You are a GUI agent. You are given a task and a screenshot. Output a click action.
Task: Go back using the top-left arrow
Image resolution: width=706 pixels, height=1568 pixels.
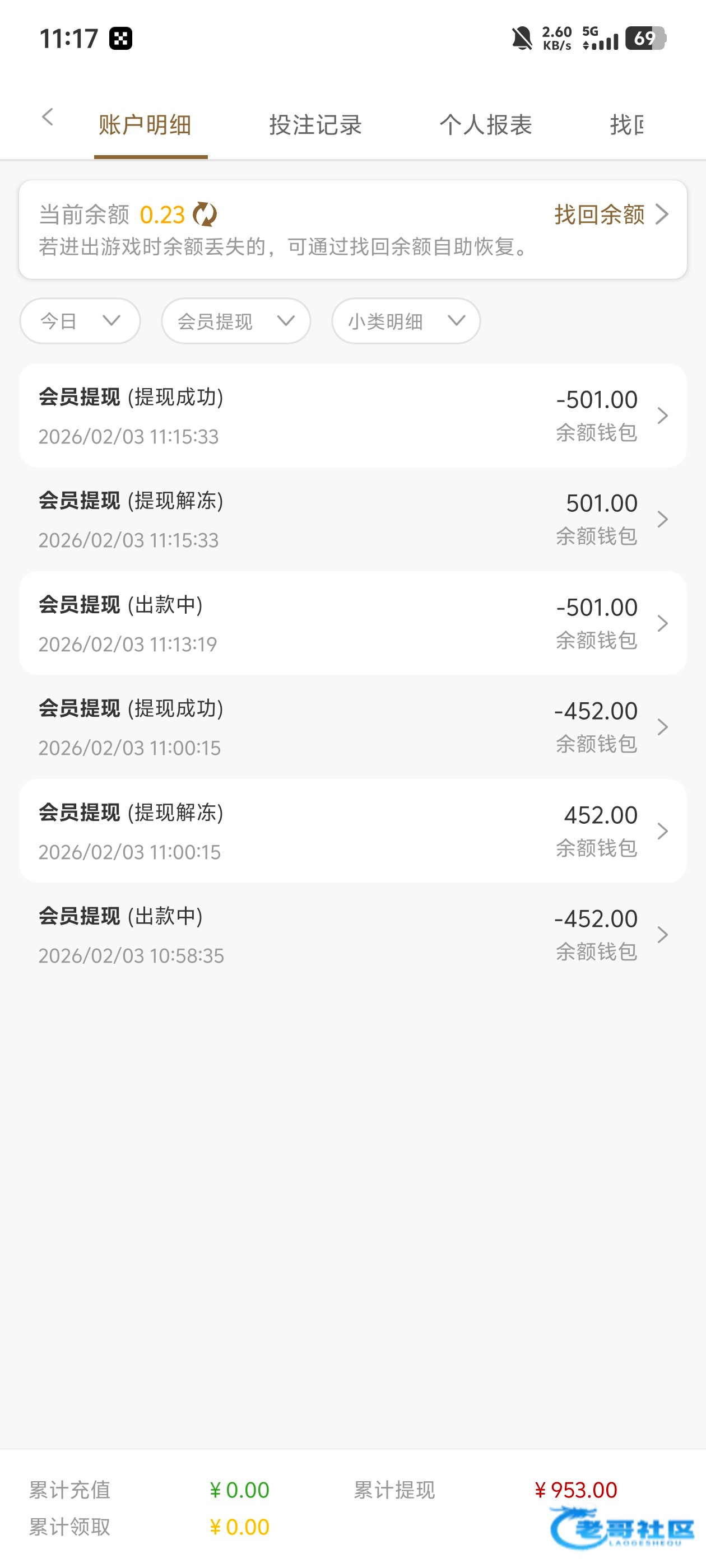pyautogui.click(x=48, y=118)
